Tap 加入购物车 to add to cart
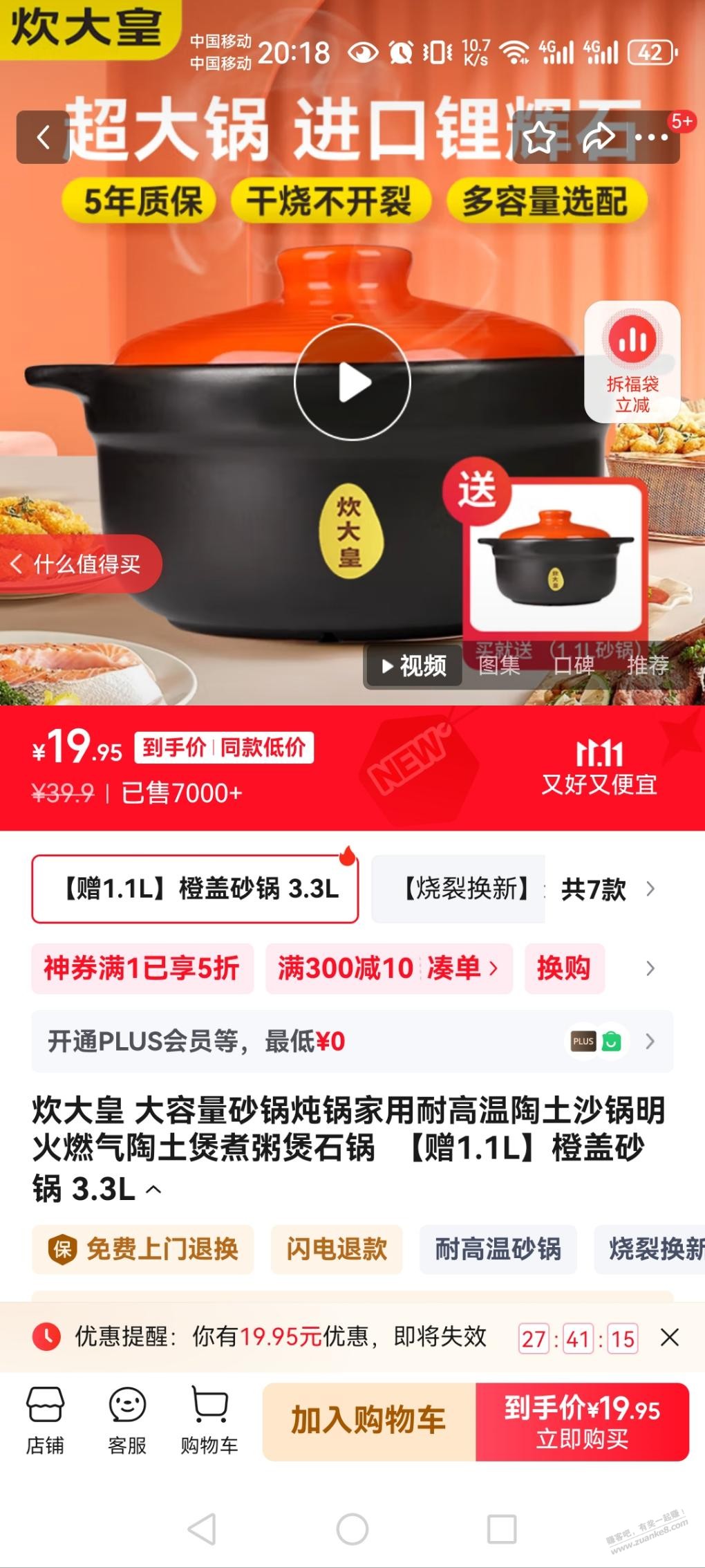 click(368, 1421)
